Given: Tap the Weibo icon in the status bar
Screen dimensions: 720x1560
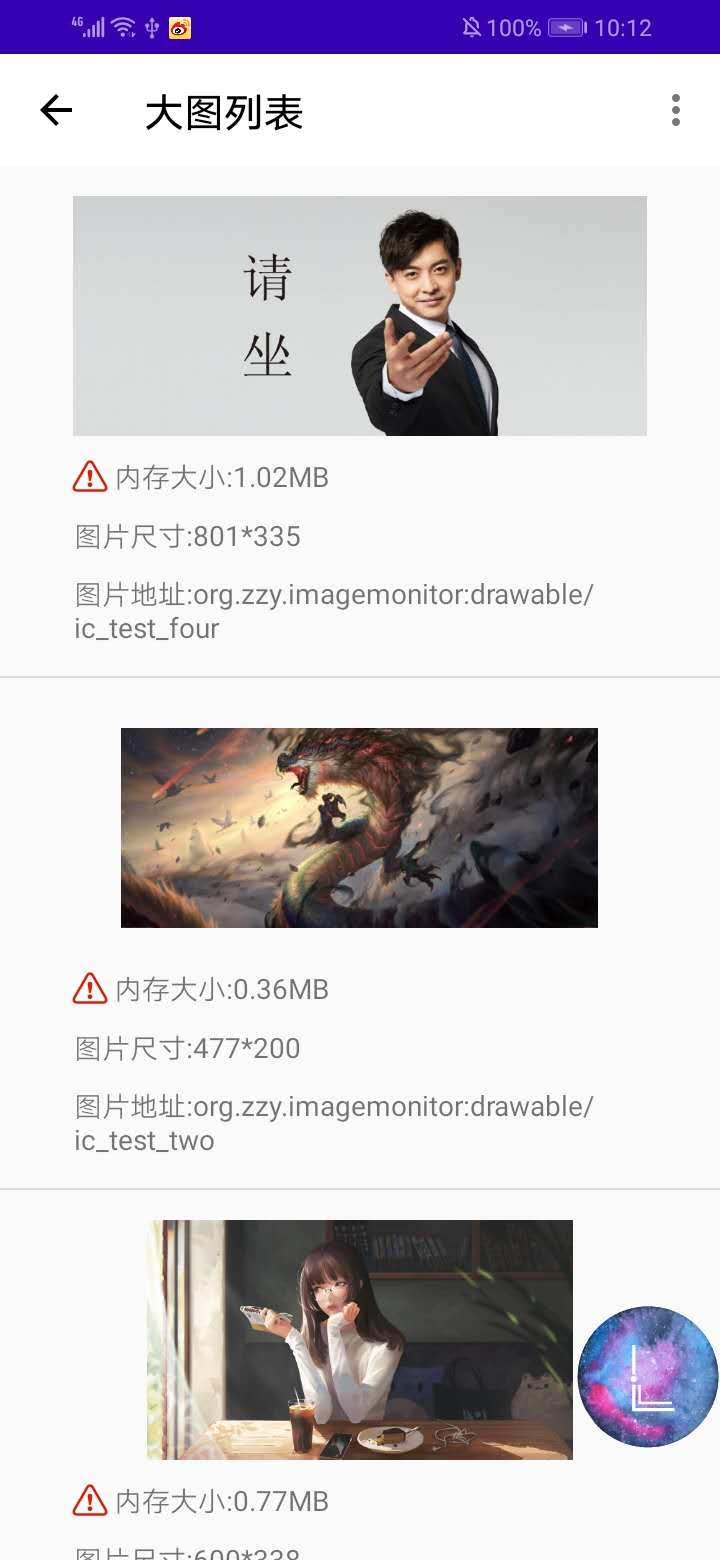Looking at the screenshot, I should 178,27.
